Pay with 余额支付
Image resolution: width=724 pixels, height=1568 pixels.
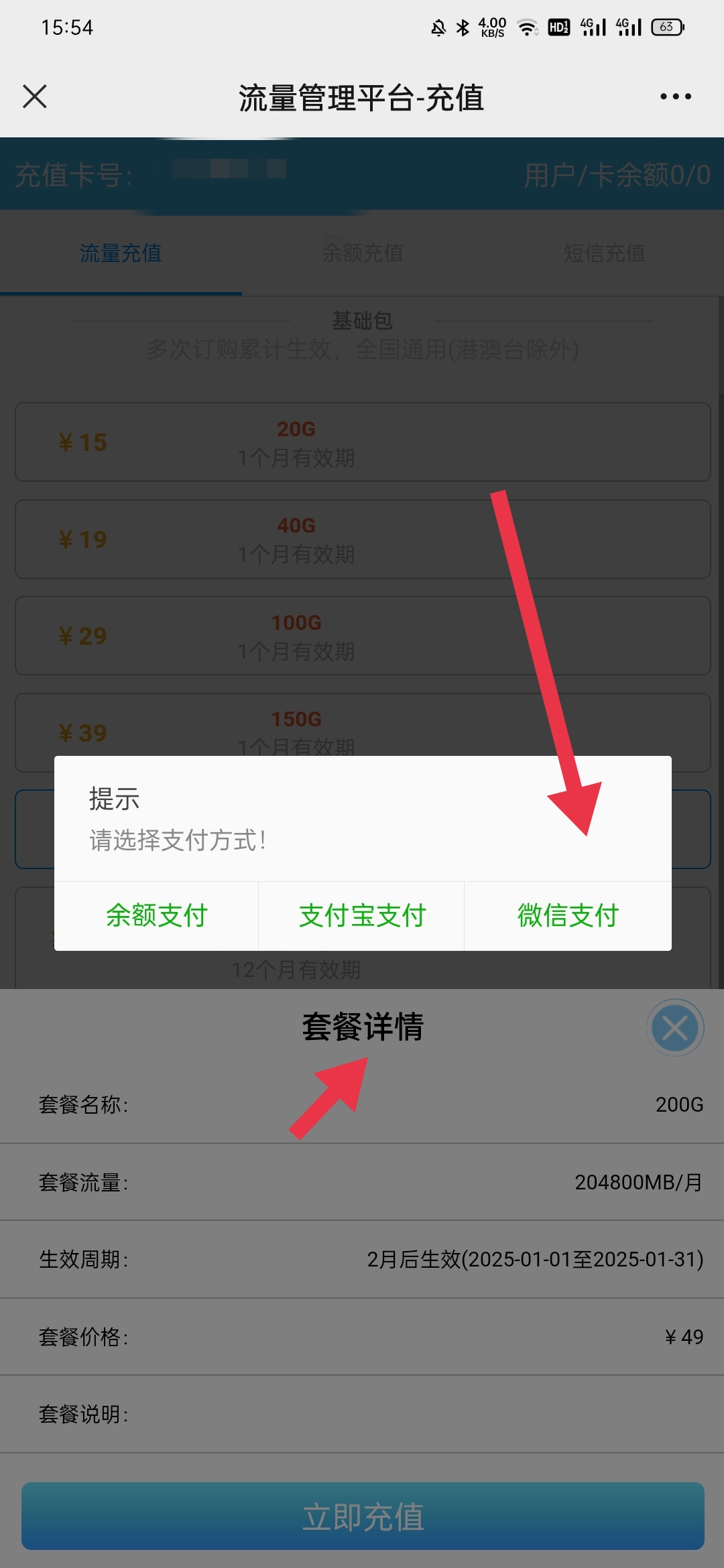[x=157, y=915]
